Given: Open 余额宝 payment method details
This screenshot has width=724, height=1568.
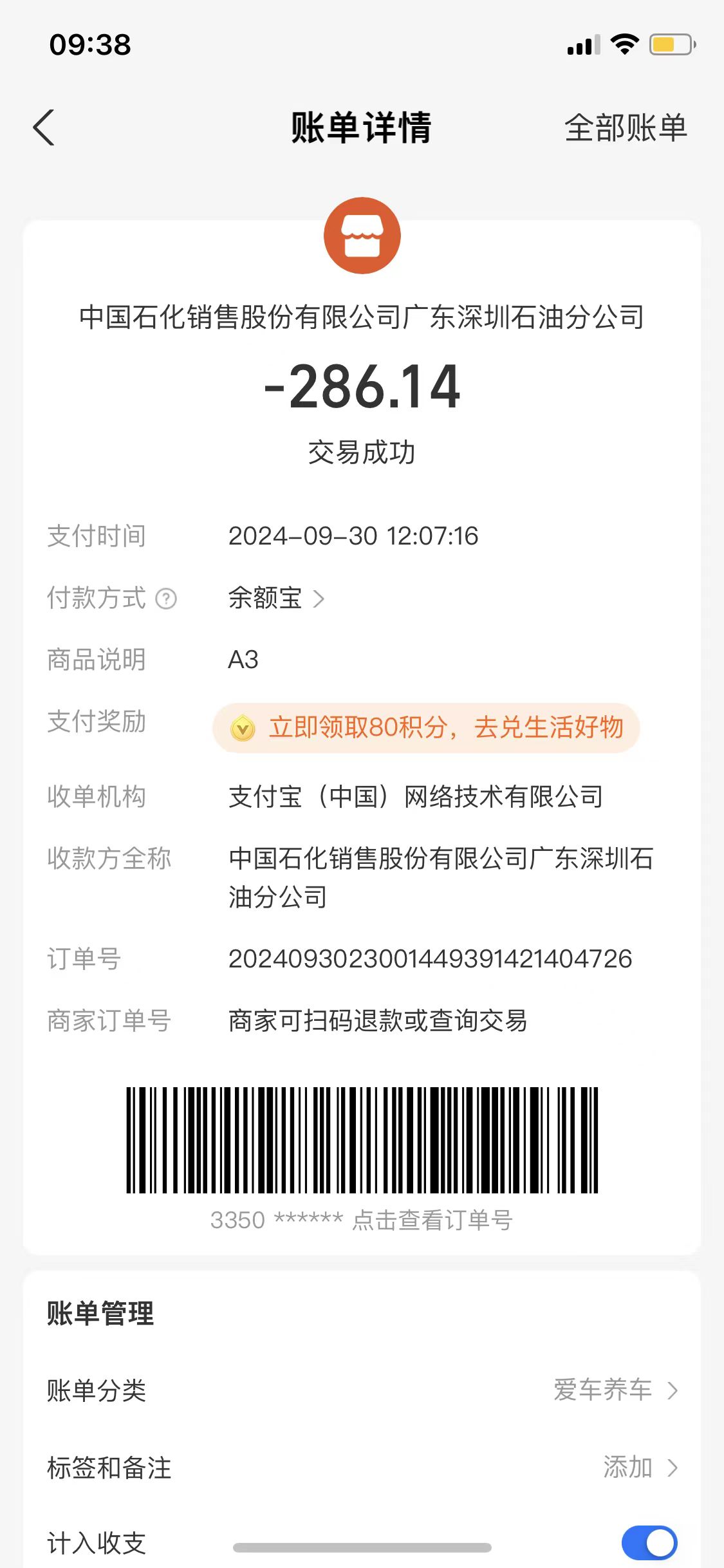Looking at the screenshot, I should click(x=277, y=598).
